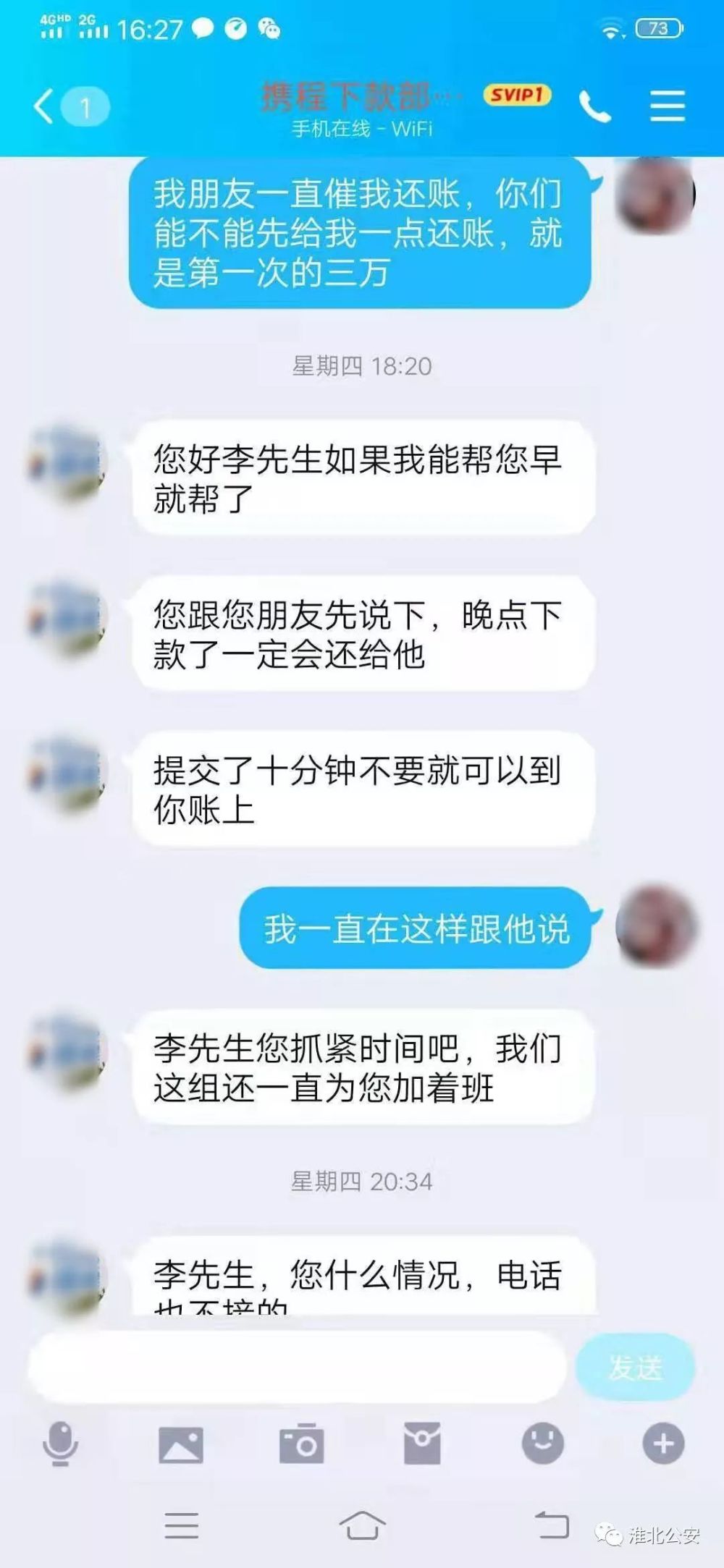Image resolution: width=724 pixels, height=1568 pixels.
Task: Start a voice call with this contact
Action: (x=595, y=107)
